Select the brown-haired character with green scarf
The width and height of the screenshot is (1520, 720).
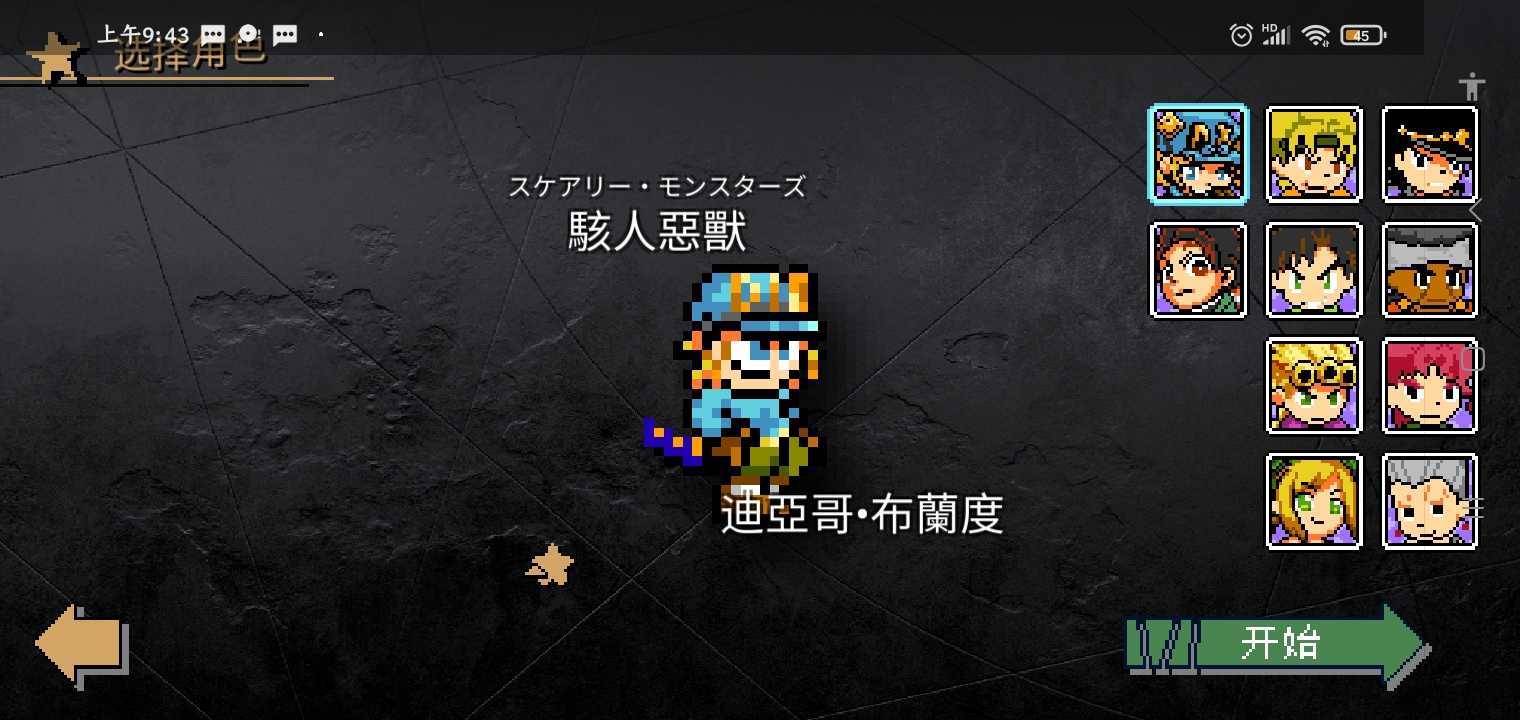coord(1198,270)
